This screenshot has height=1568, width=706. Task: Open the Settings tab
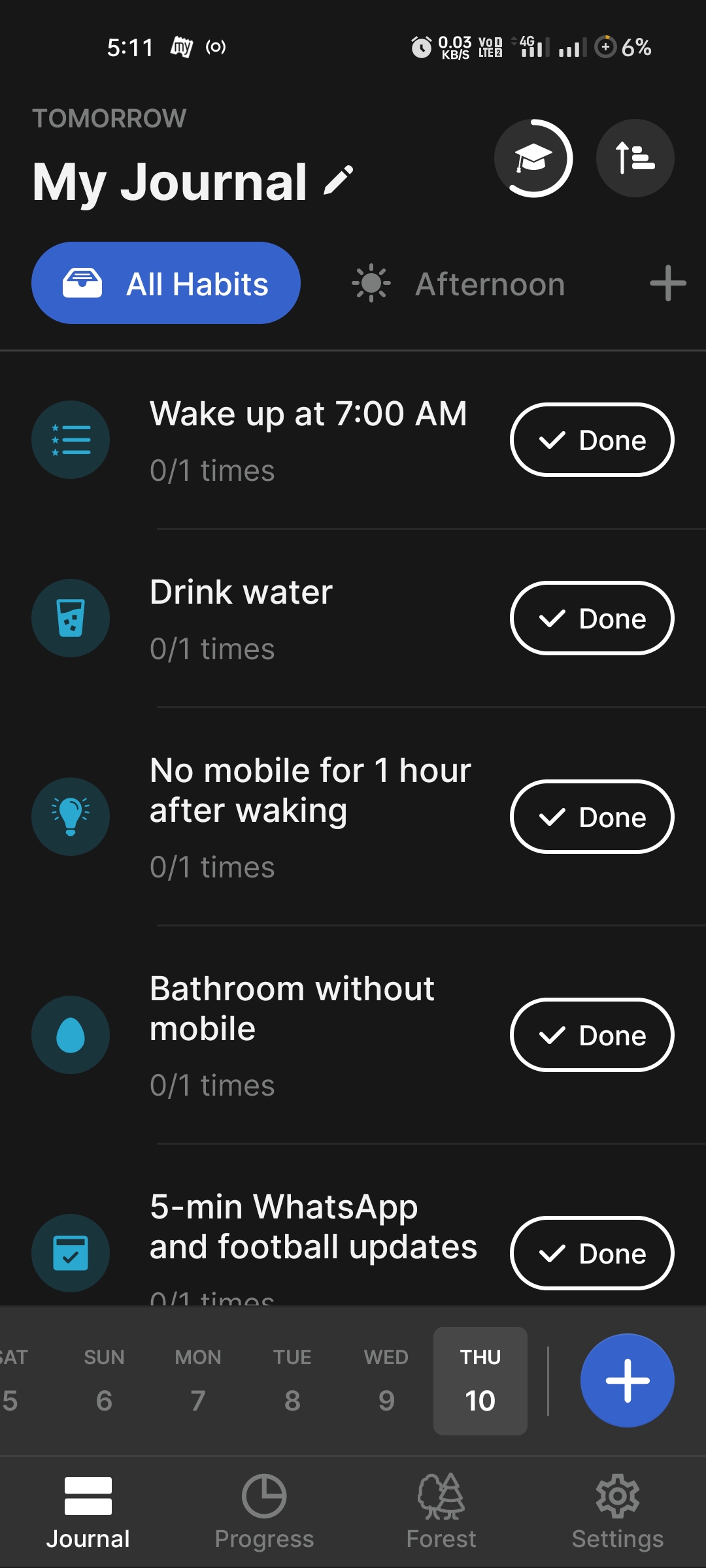pyautogui.click(x=617, y=1512)
